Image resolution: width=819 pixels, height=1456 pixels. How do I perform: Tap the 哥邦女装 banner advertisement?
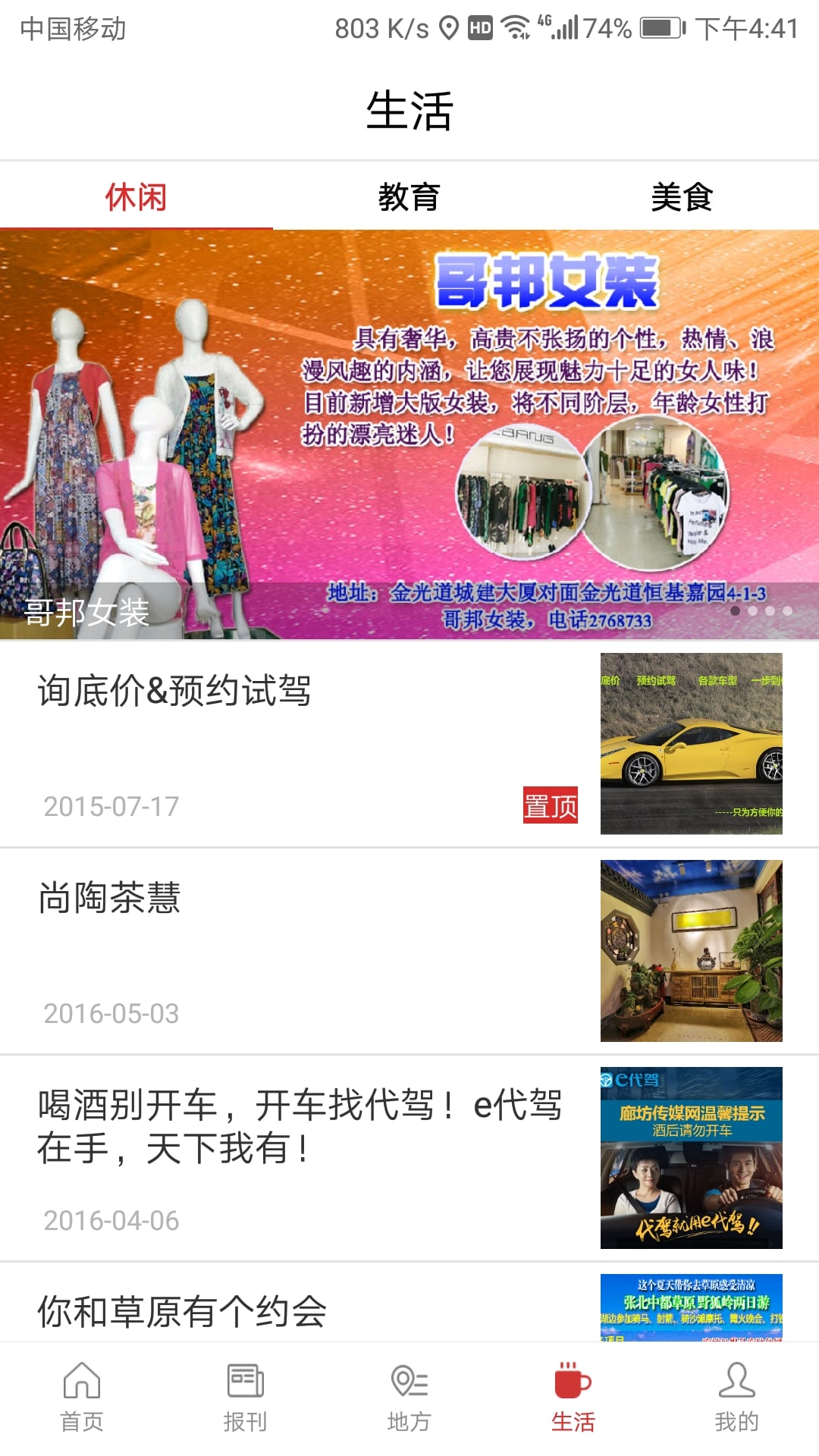(x=409, y=432)
